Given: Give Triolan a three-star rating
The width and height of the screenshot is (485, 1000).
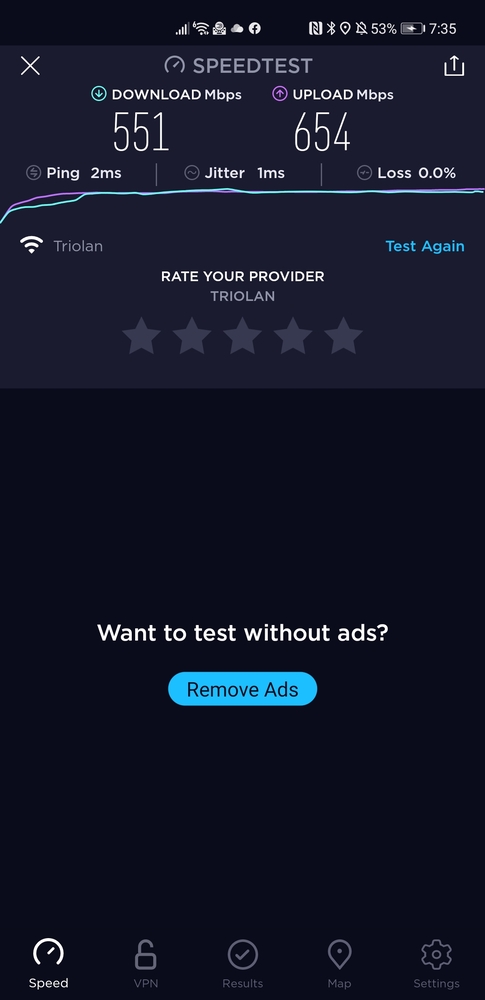Looking at the screenshot, I should (x=242, y=336).
